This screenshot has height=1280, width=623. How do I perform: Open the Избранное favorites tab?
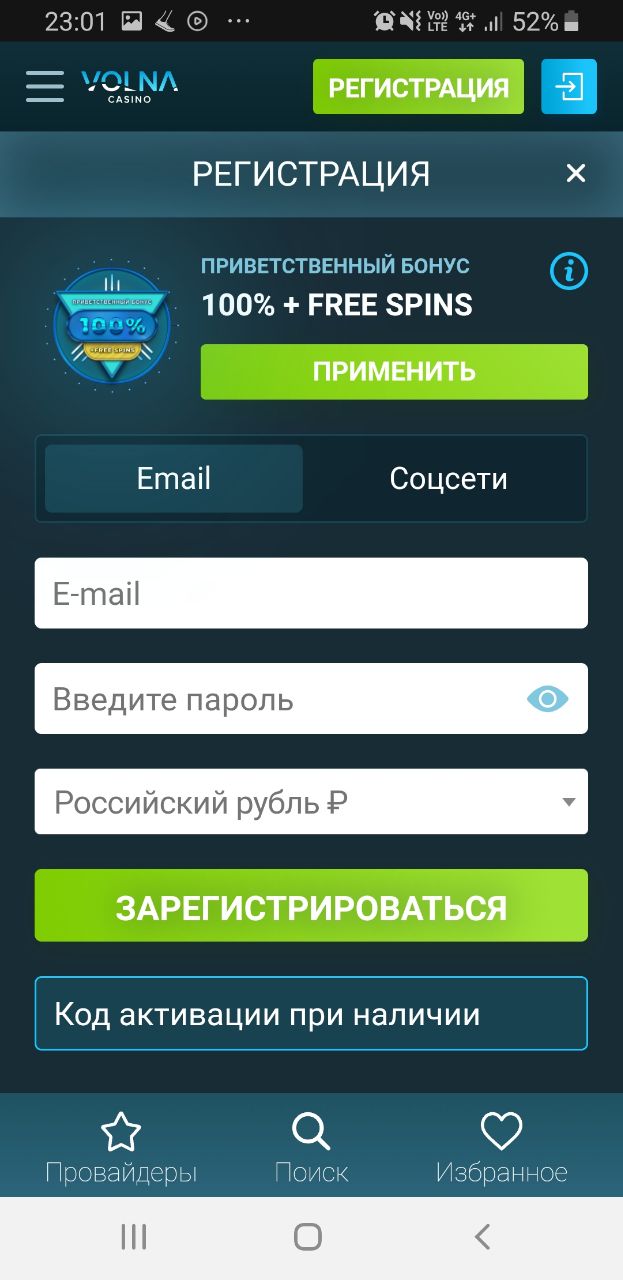(501, 1150)
